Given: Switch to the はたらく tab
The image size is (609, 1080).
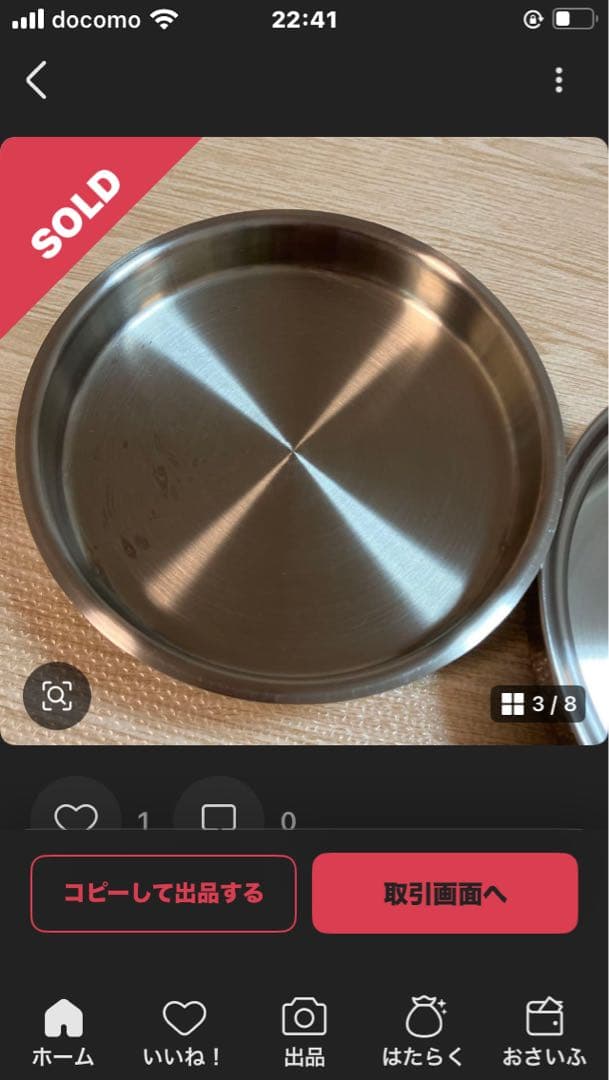Looking at the screenshot, I should coord(424,1032).
